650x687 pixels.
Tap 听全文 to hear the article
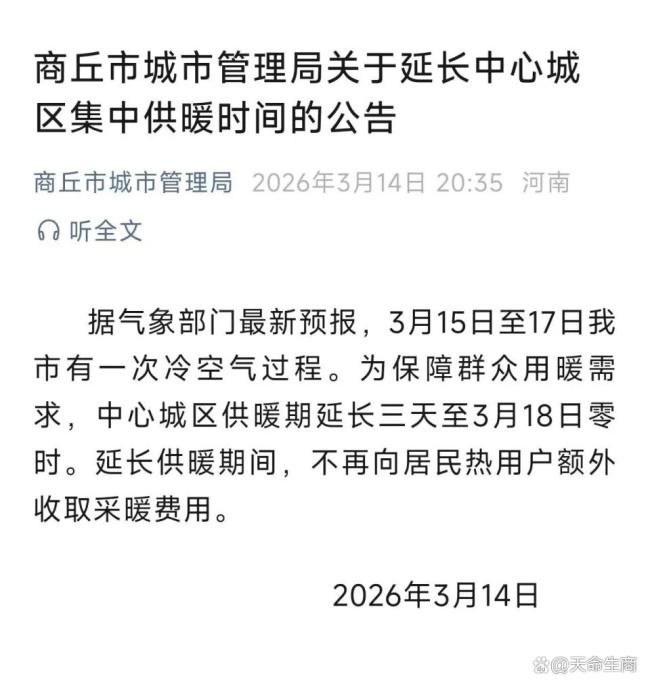click(x=90, y=231)
